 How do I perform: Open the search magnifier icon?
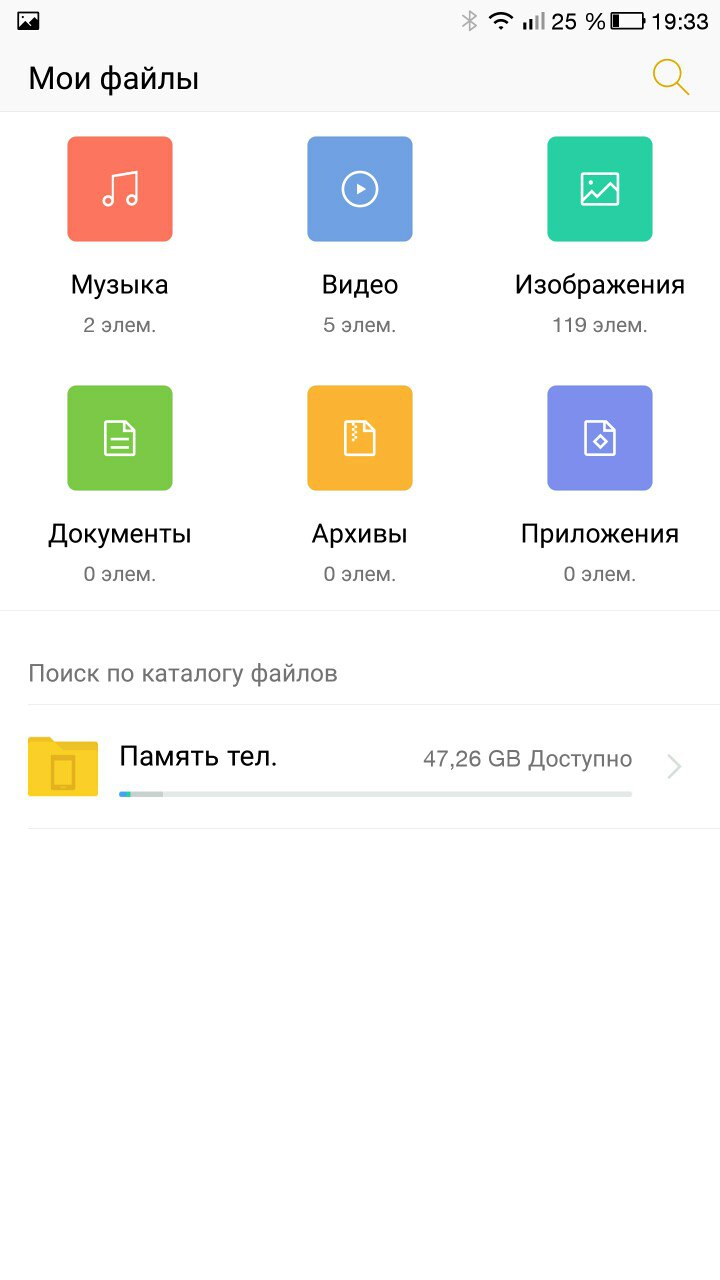[671, 77]
